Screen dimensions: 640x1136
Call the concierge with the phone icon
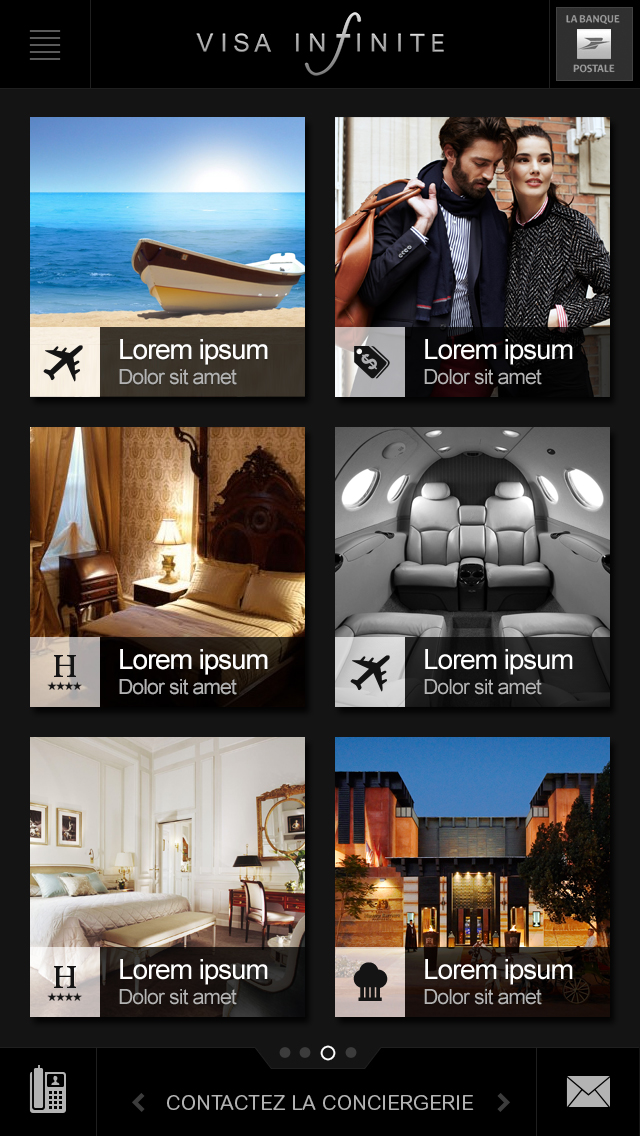(x=48, y=1091)
